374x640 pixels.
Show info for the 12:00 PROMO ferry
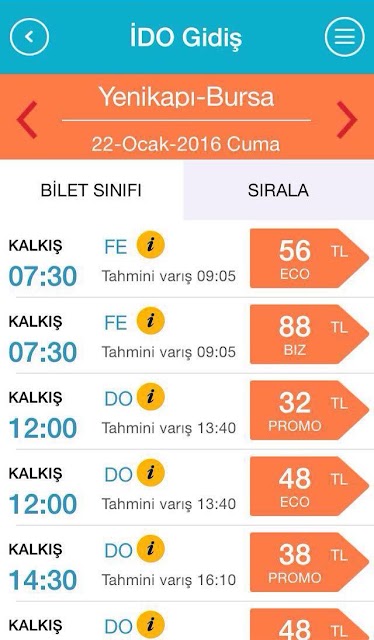(x=150, y=397)
